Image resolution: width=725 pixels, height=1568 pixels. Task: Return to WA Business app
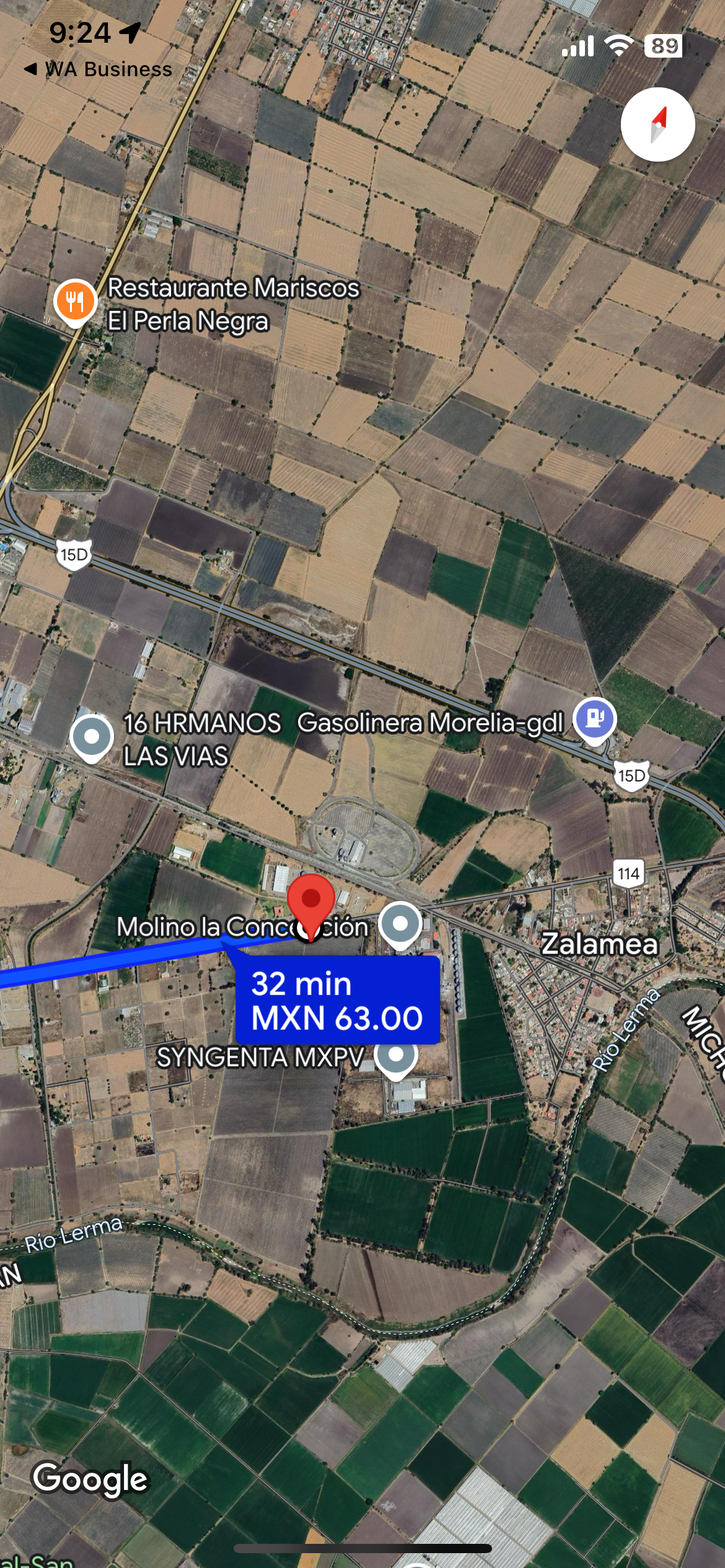98,69
